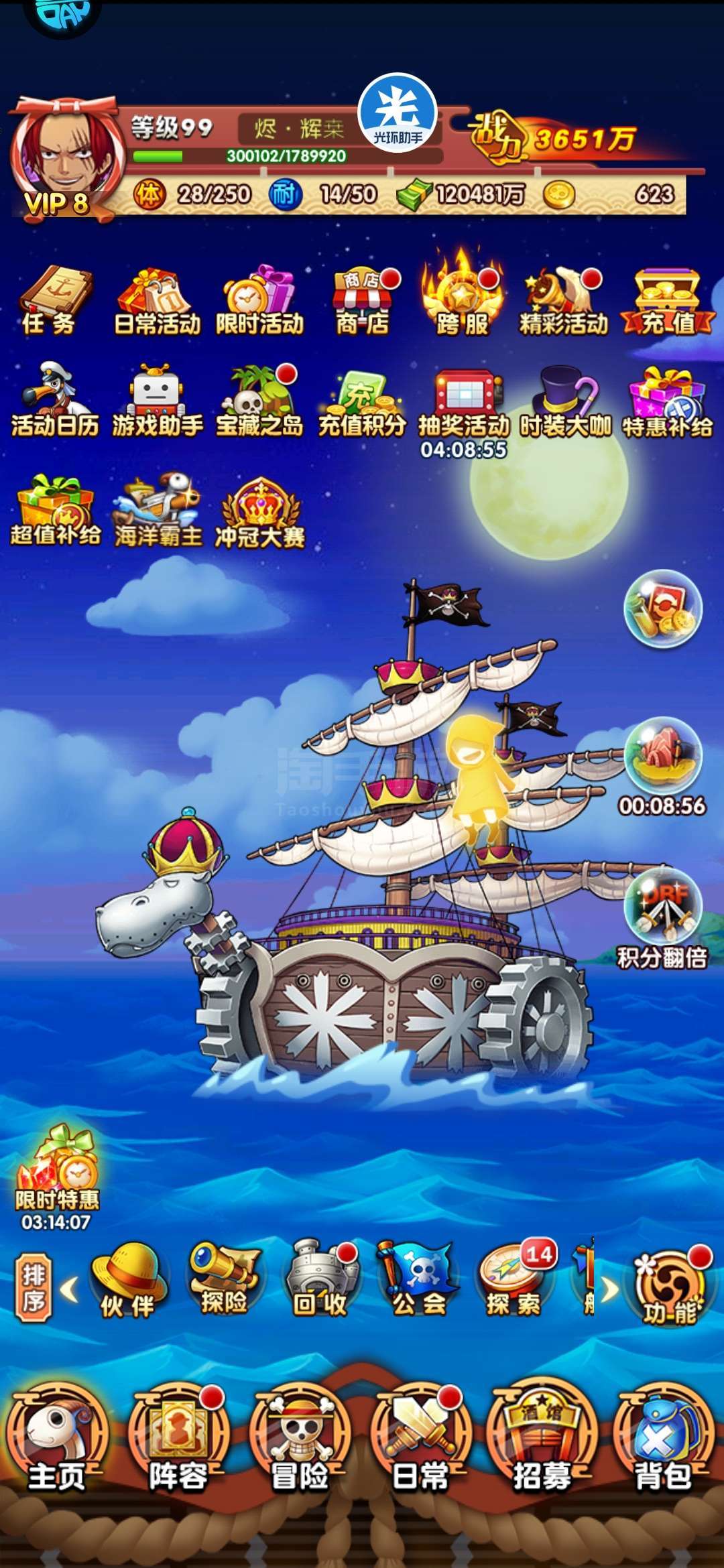Viewport: 724px width, 1568px height.
Task: Tap the 排序 sort button
Action: point(34,1287)
